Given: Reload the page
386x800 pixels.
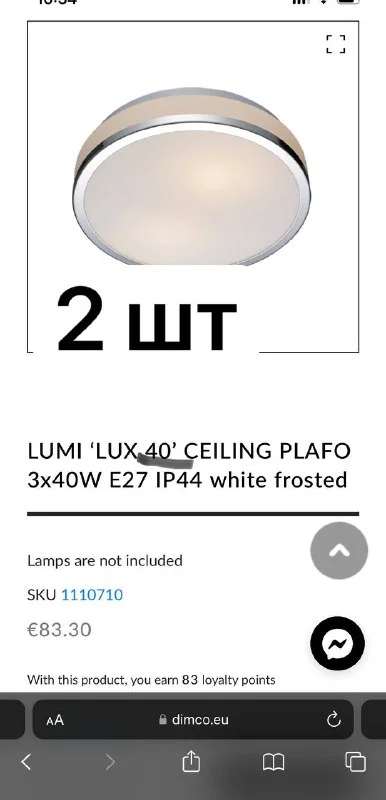Looking at the screenshot, I should (333, 720).
